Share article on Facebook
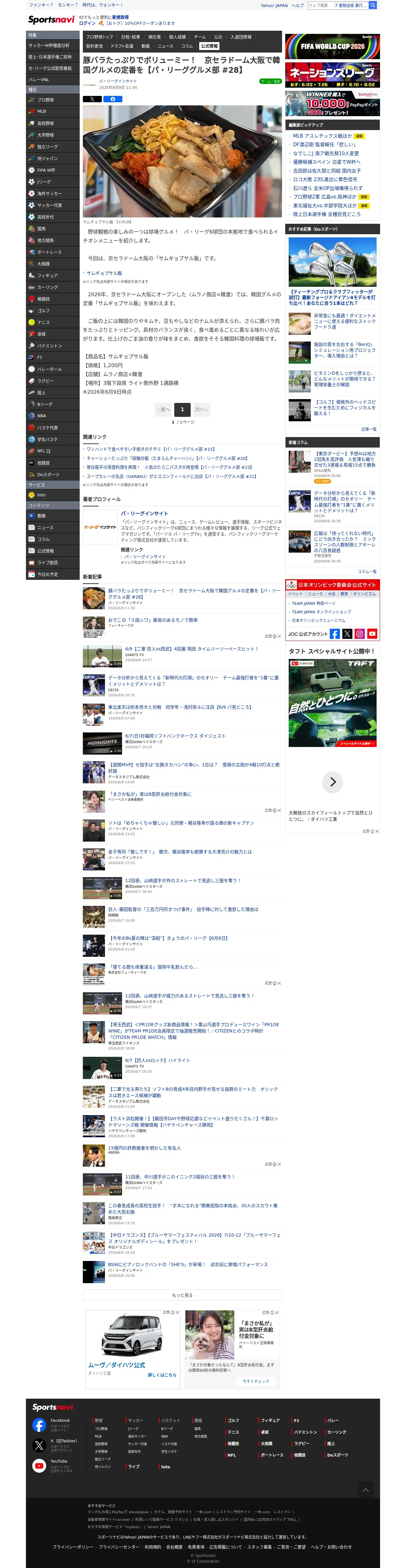The height and width of the screenshot is (1568, 406). (113, 99)
